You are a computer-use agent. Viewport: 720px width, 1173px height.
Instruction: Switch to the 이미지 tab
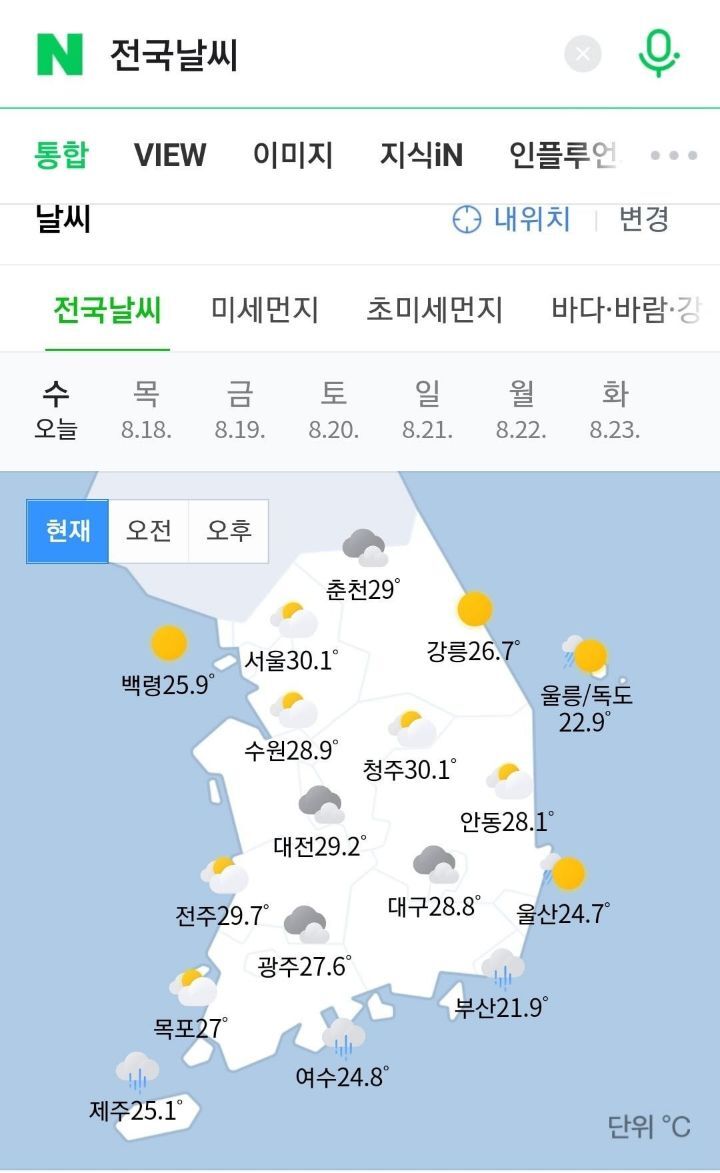(292, 155)
